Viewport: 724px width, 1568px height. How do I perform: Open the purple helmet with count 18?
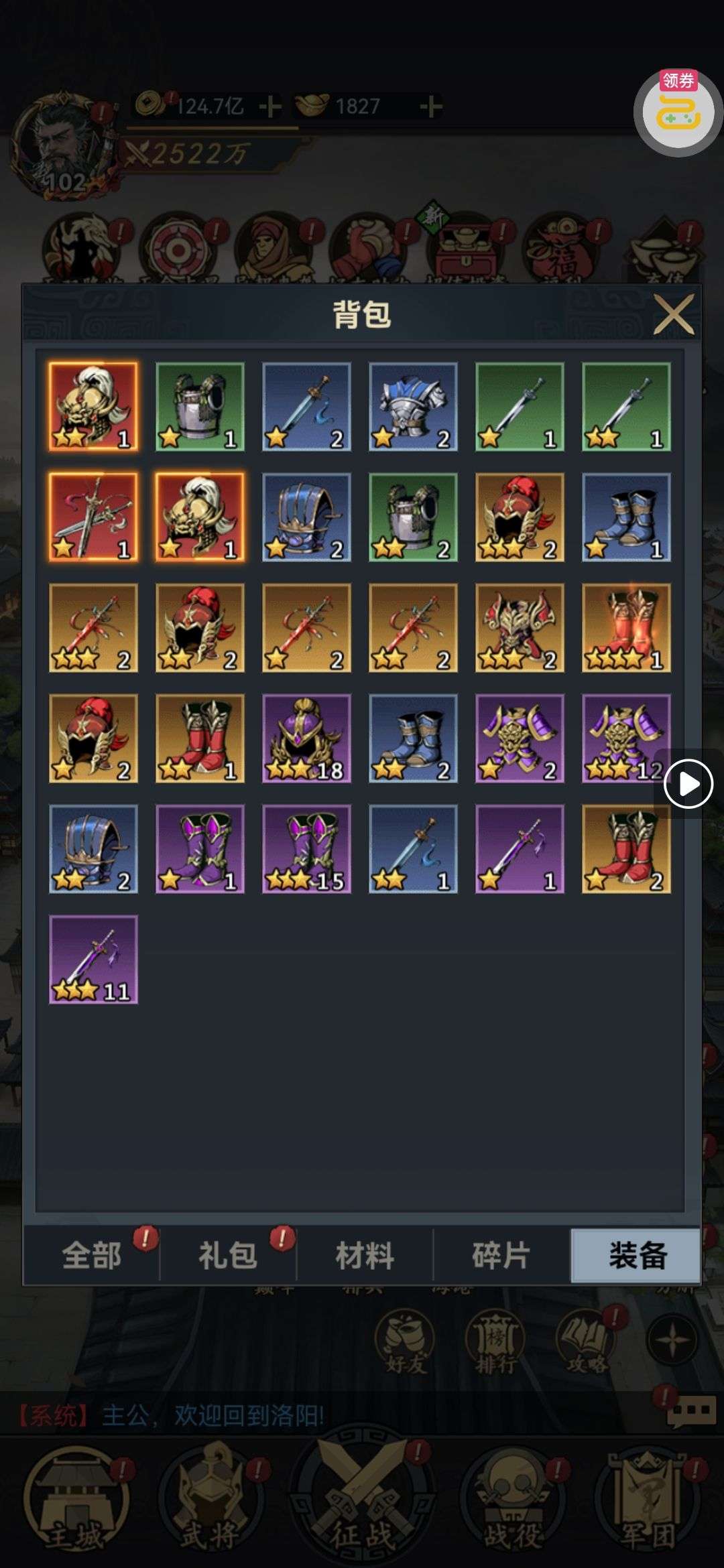click(x=306, y=738)
